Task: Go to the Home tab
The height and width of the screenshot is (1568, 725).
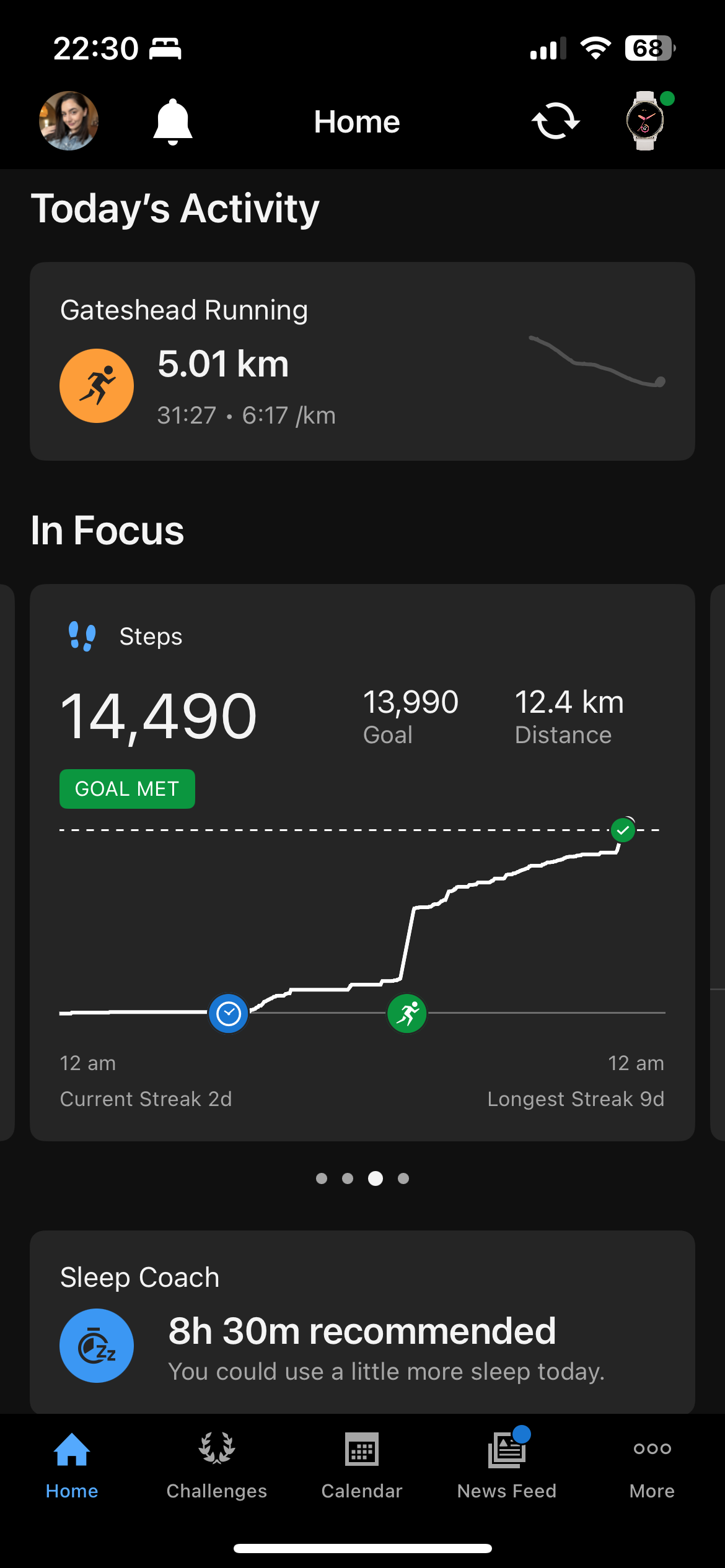Action: (72, 1465)
